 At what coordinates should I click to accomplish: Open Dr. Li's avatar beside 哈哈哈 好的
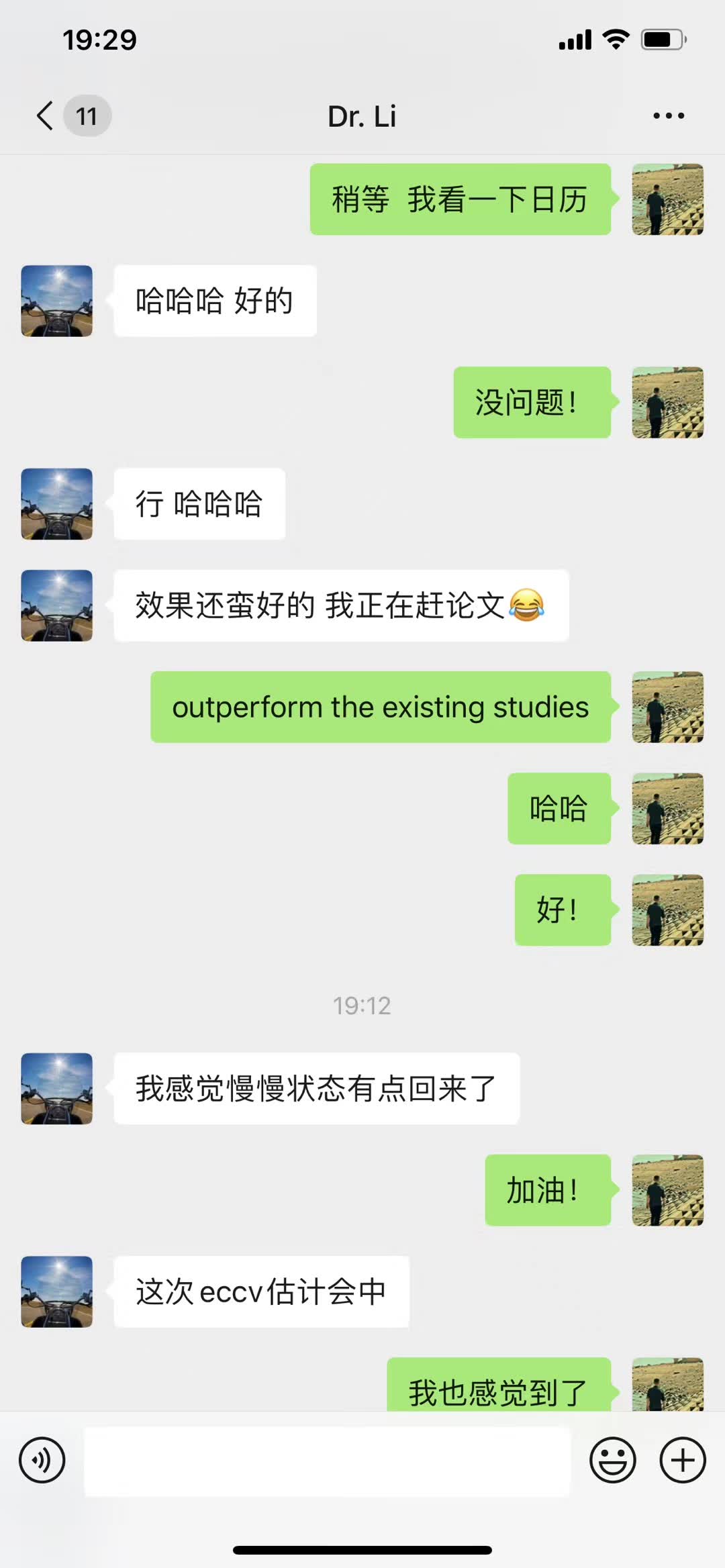(57, 301)
